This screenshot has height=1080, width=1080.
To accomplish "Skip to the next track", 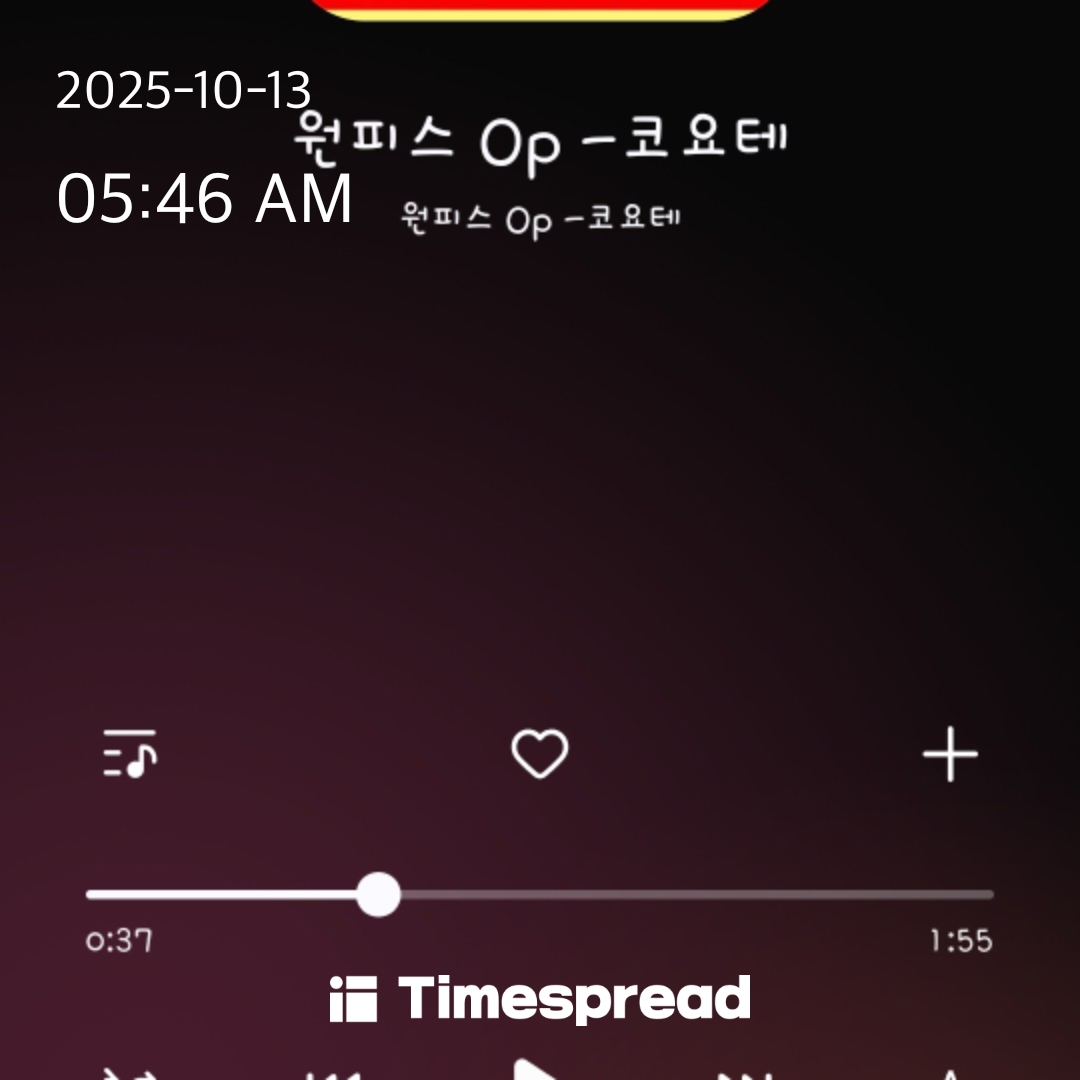I will coord(746,1074).
